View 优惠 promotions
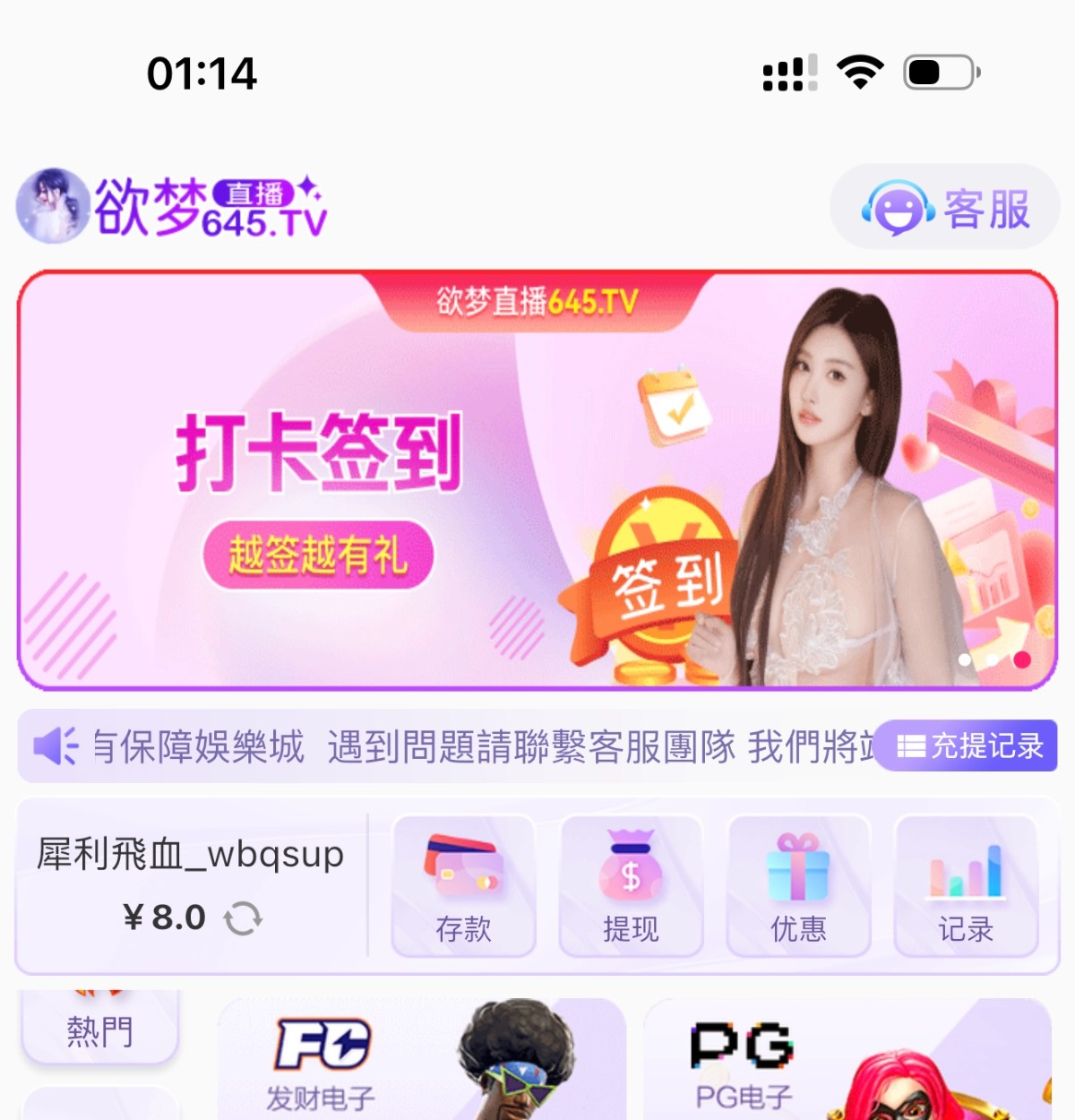The image size is (1075, 1120). pos(798,885)
